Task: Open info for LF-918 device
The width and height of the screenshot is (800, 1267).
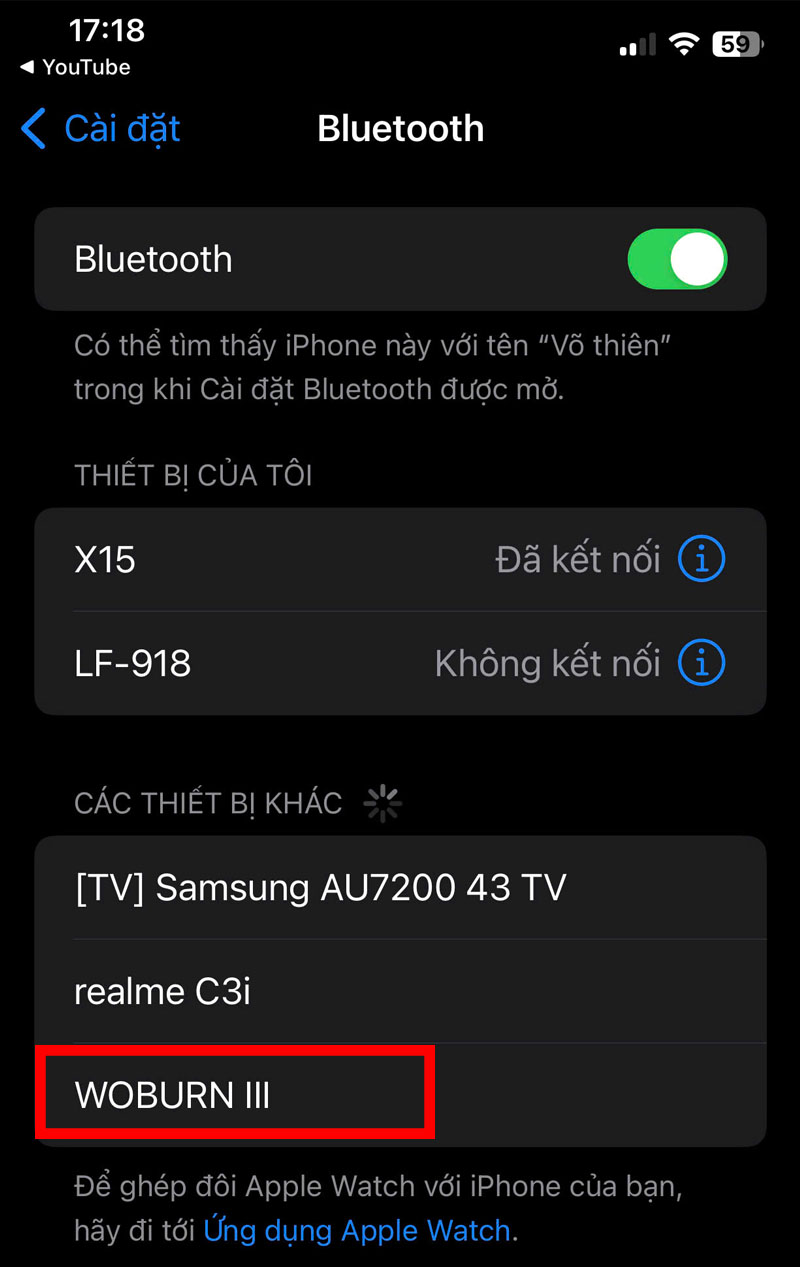Action: (x=701, y=662)
